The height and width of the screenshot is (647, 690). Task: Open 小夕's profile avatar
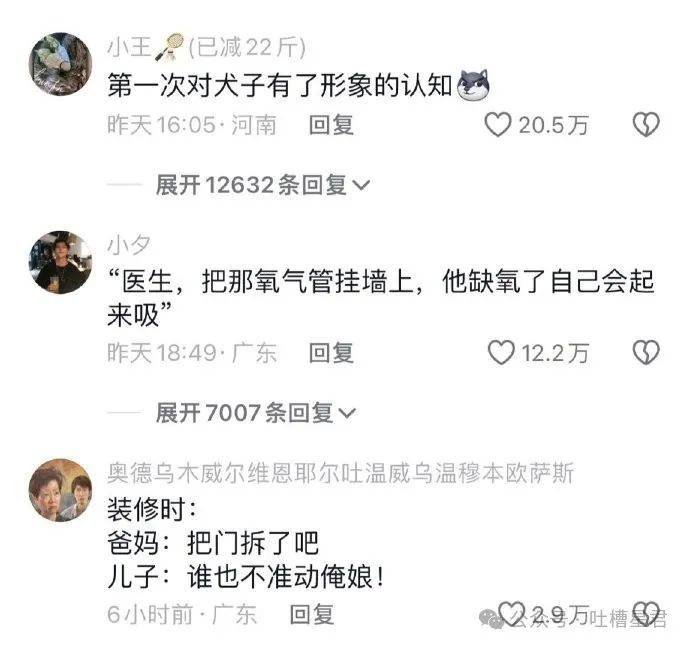click(61, 262)
